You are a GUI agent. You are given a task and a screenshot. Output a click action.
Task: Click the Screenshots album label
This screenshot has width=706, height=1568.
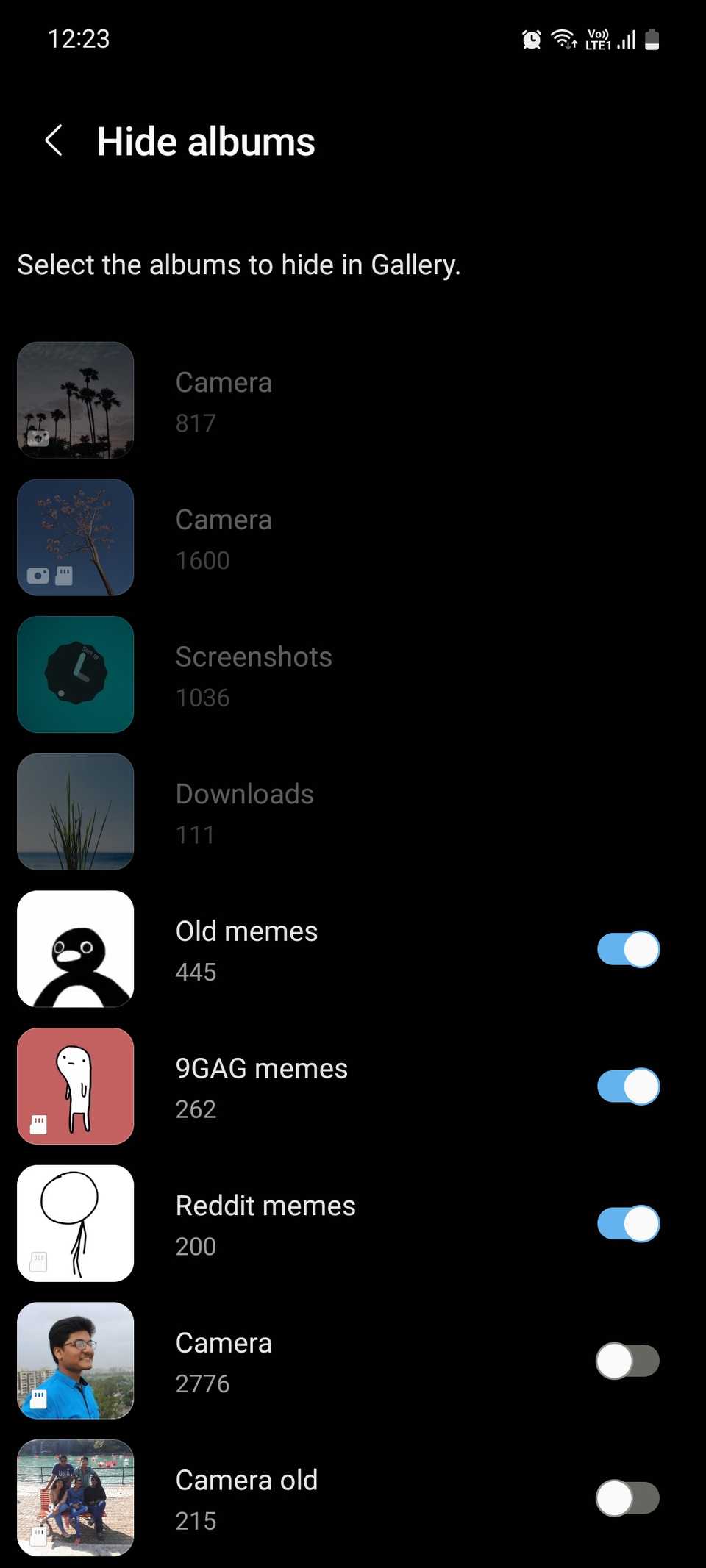point(253,656)
